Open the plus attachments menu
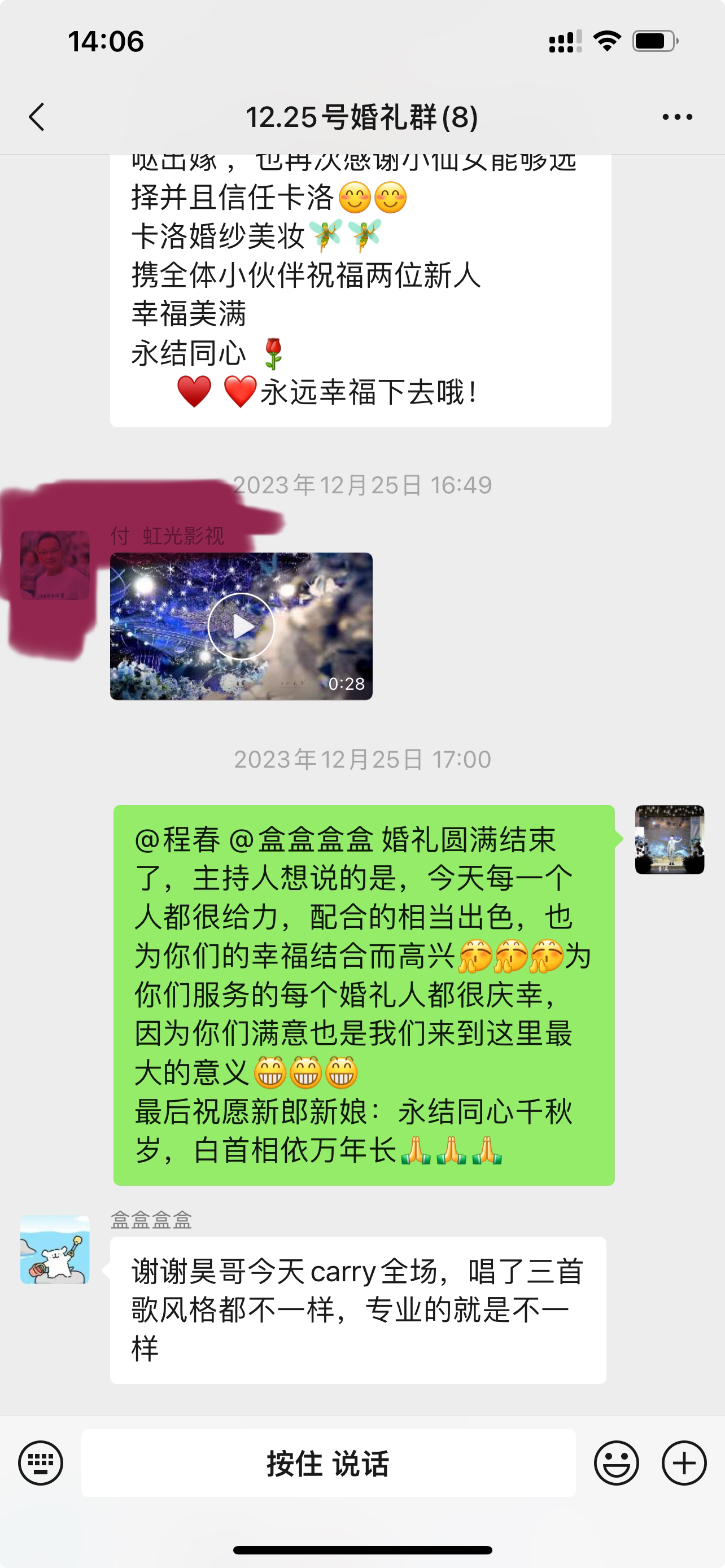This screenshot has height=1568, width=725. (x=684, y=1462)
